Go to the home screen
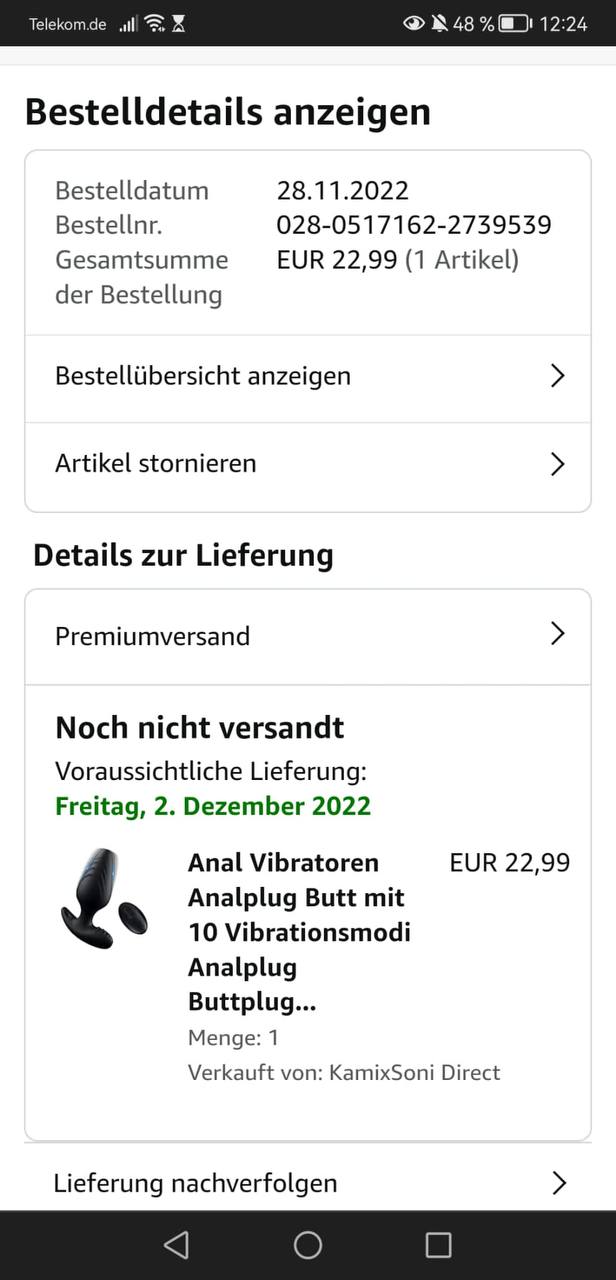 click(308, 1245)
